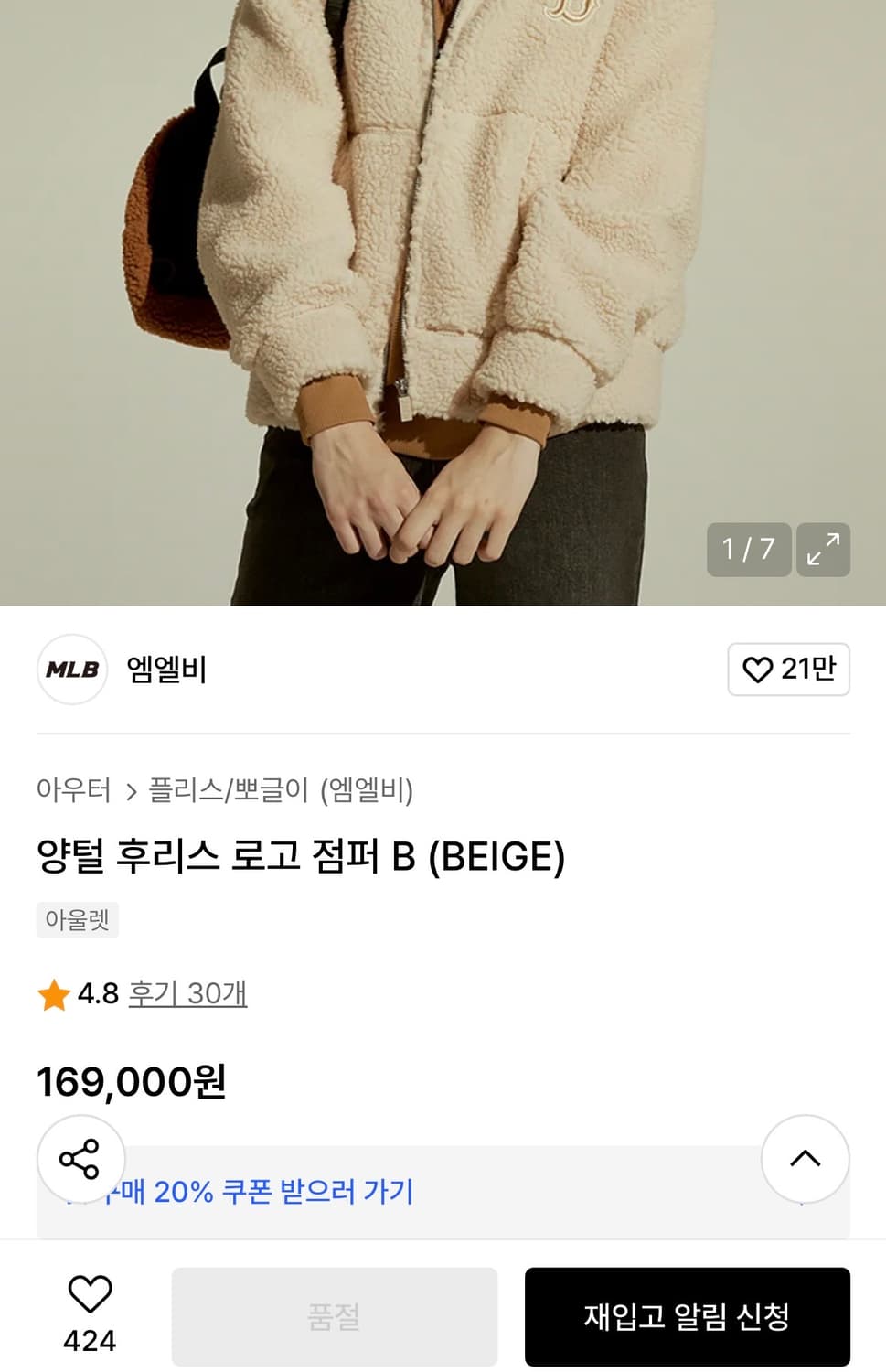Viewport: 886px width, 1372px height.
Task: Tap the heart icon showing 21만
Action: click(788, 670)
